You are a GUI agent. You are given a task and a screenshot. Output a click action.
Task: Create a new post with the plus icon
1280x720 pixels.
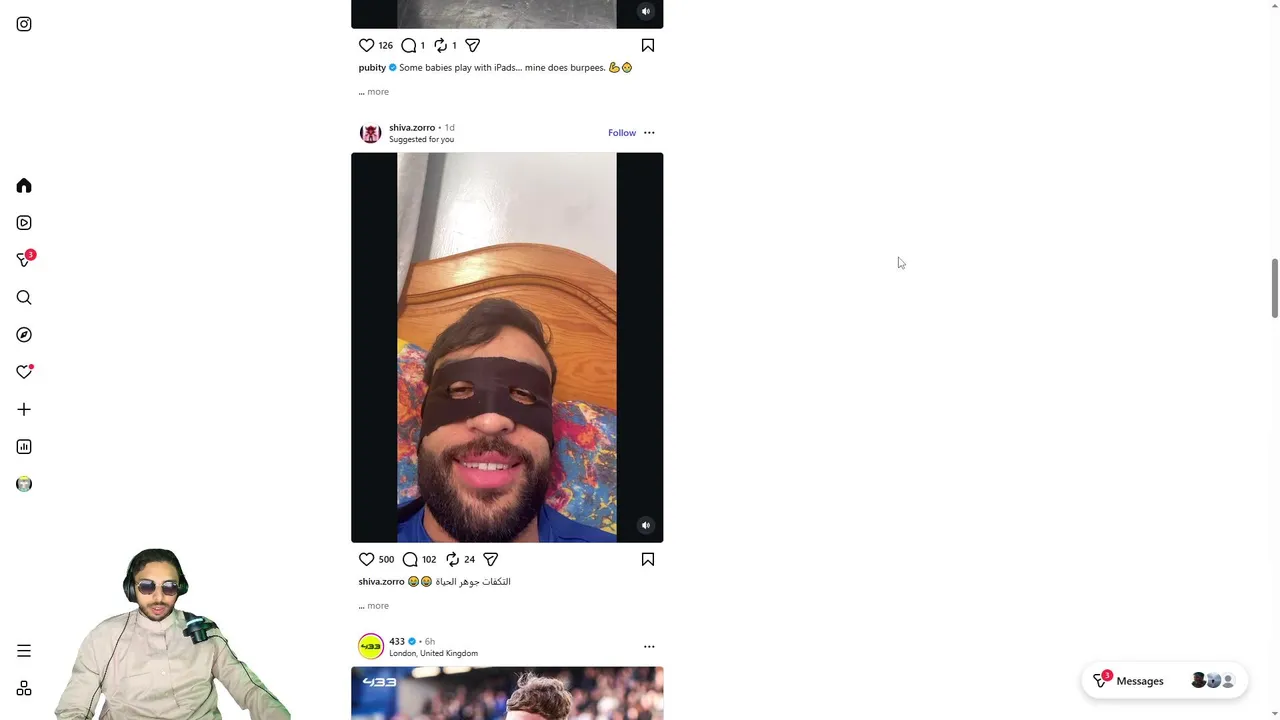click(x=24, y=410)
